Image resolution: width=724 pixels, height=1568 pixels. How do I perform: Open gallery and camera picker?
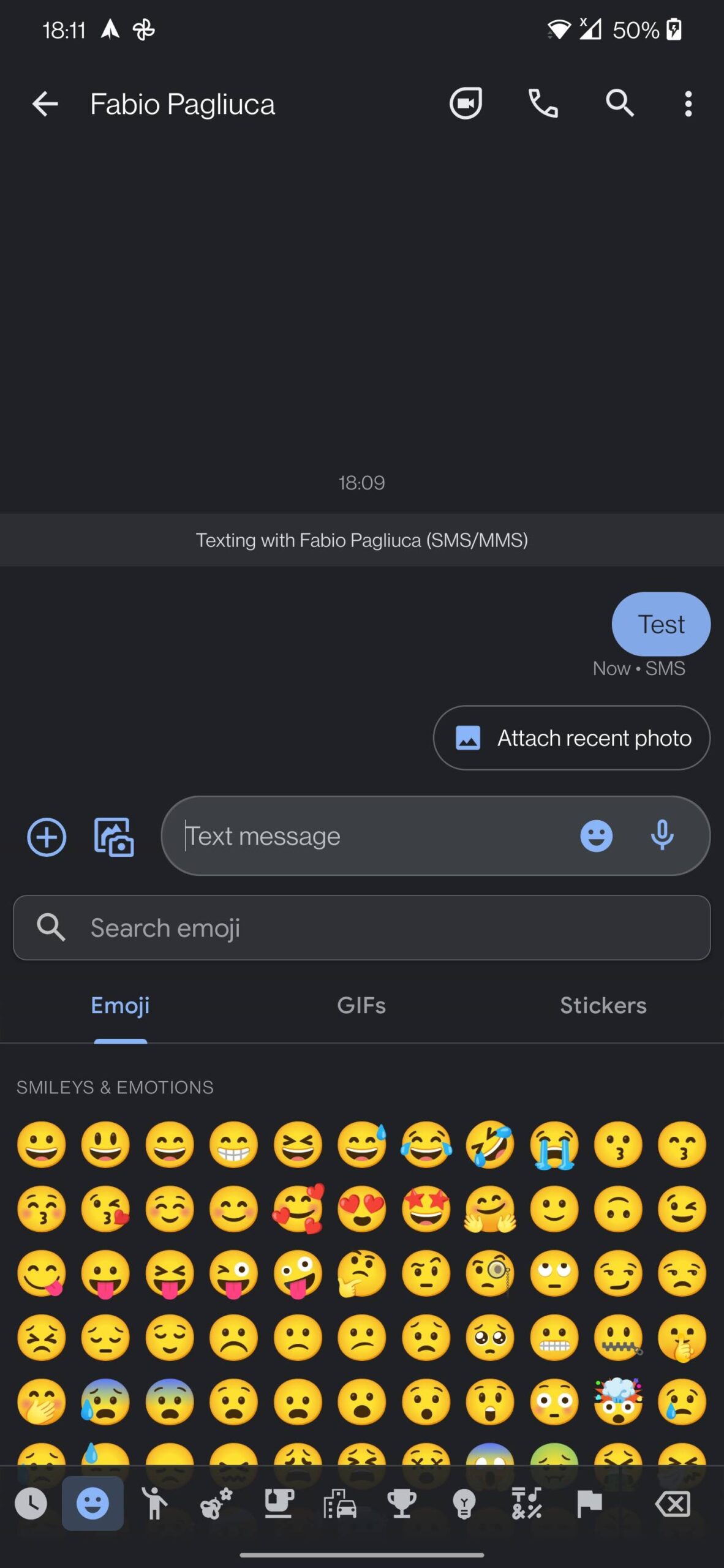click(x=114, y=837)
